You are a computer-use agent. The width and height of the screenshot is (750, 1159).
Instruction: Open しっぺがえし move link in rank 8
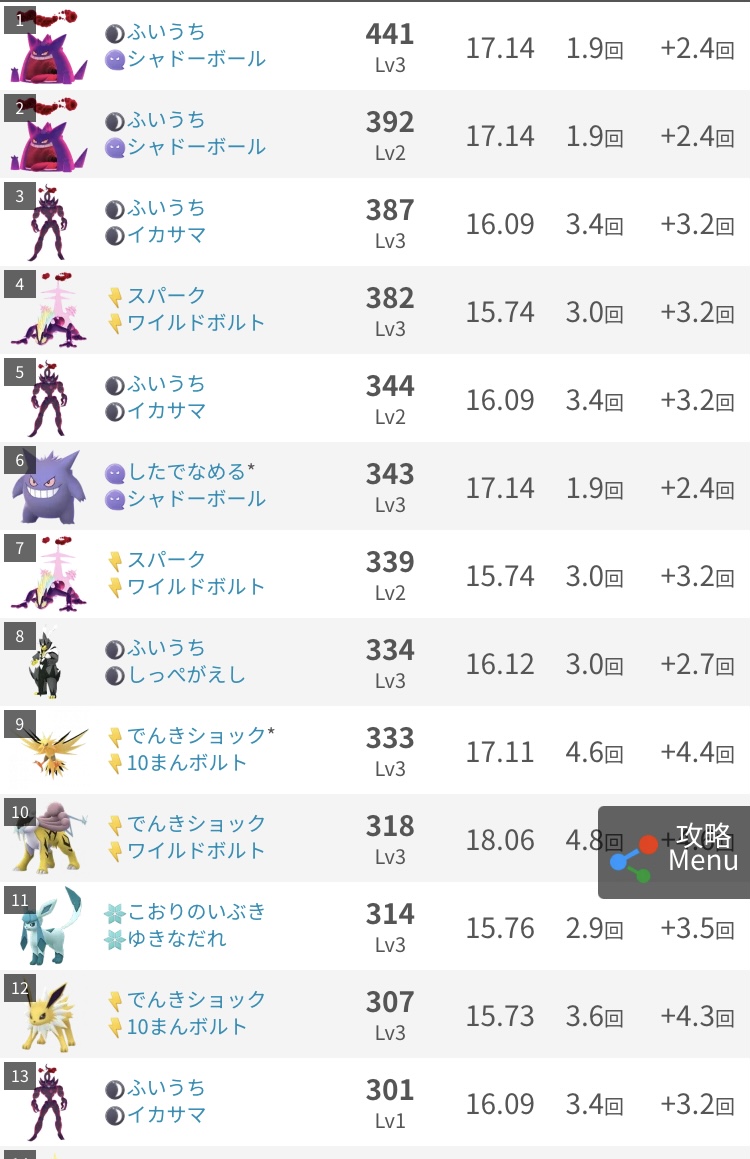[187, 674]
